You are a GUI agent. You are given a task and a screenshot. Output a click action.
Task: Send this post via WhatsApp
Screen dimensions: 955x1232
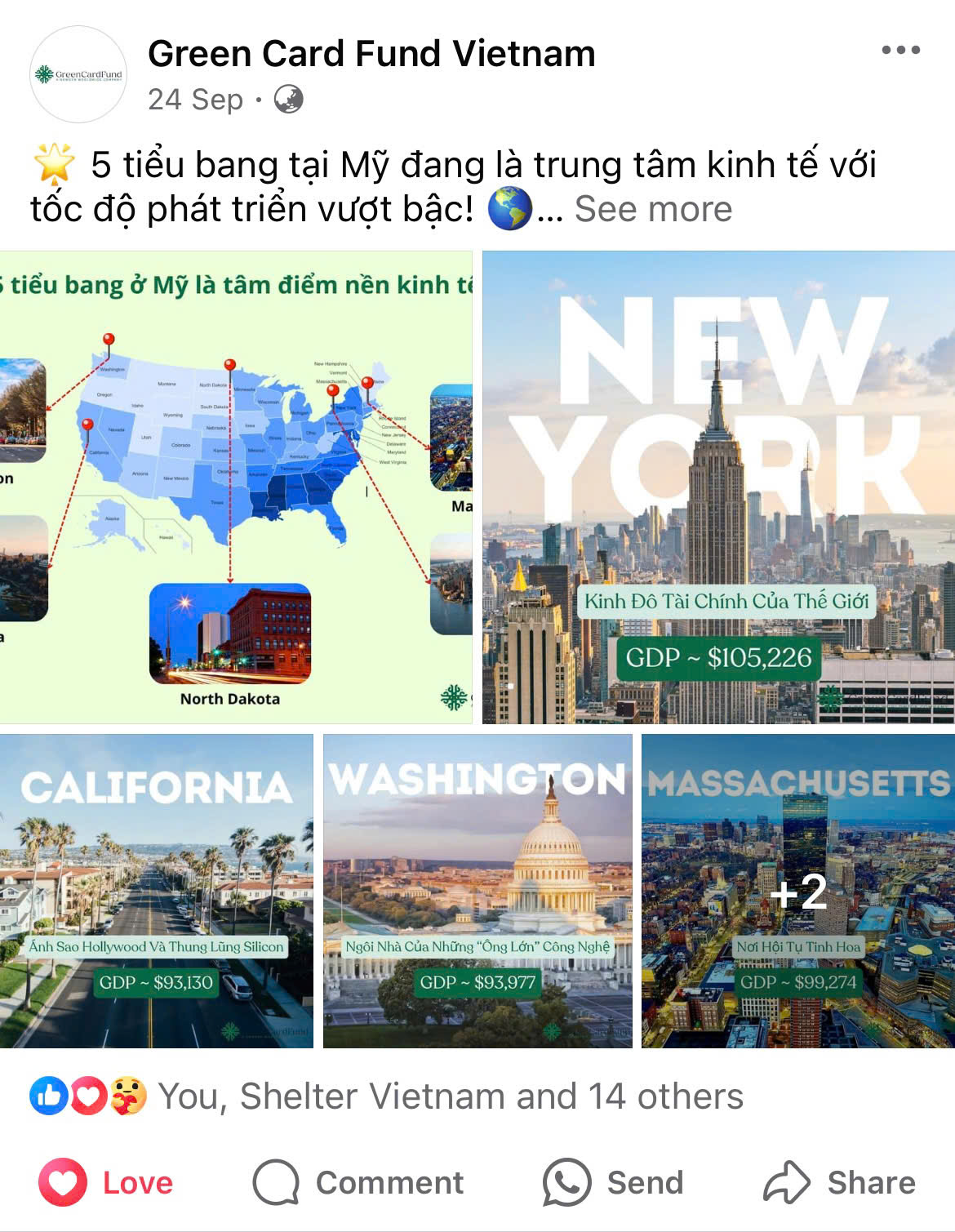pyautogui.click(x=614, y=1182)
